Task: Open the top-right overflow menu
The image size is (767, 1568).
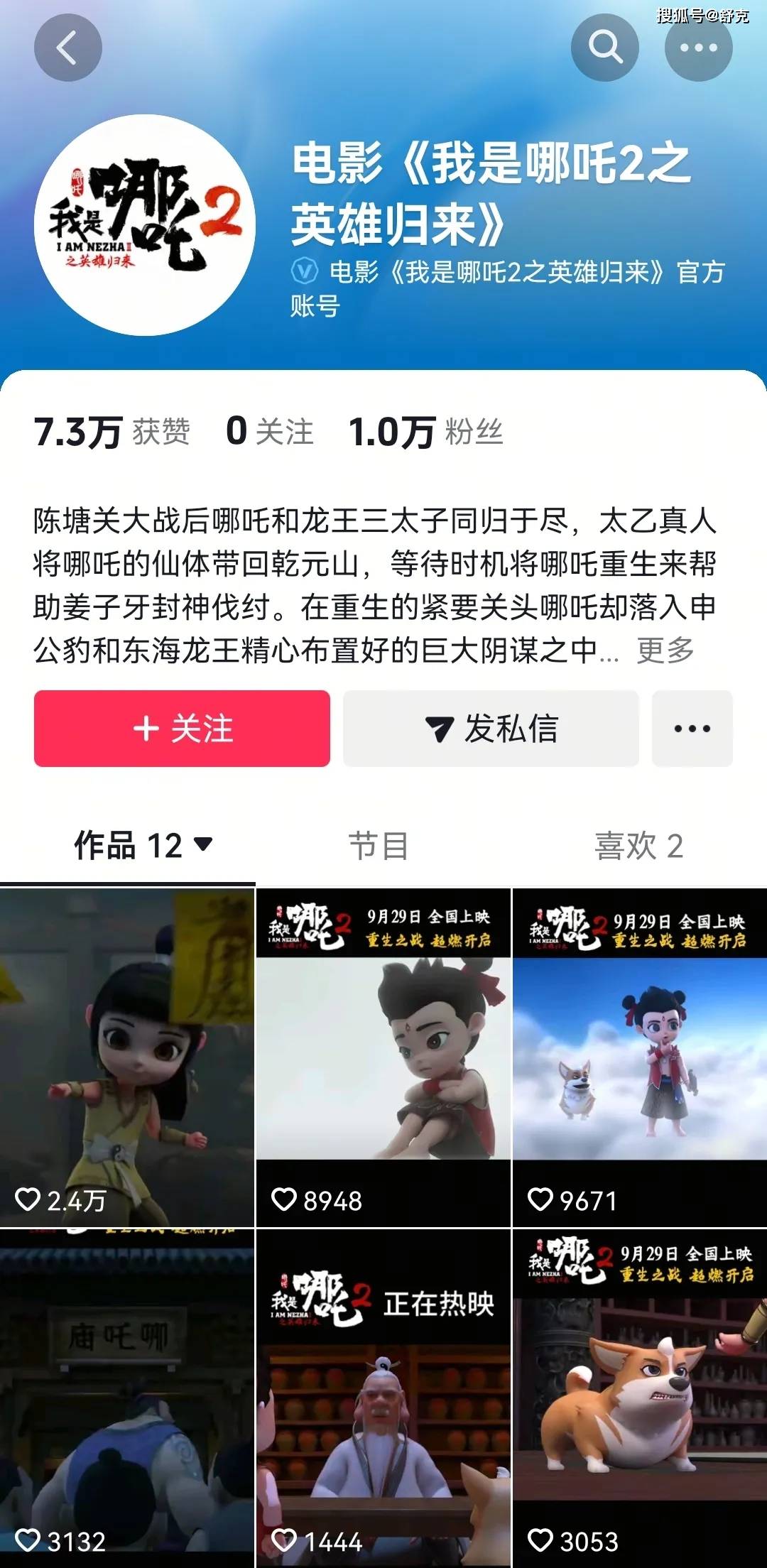Action: click(698, 48)
